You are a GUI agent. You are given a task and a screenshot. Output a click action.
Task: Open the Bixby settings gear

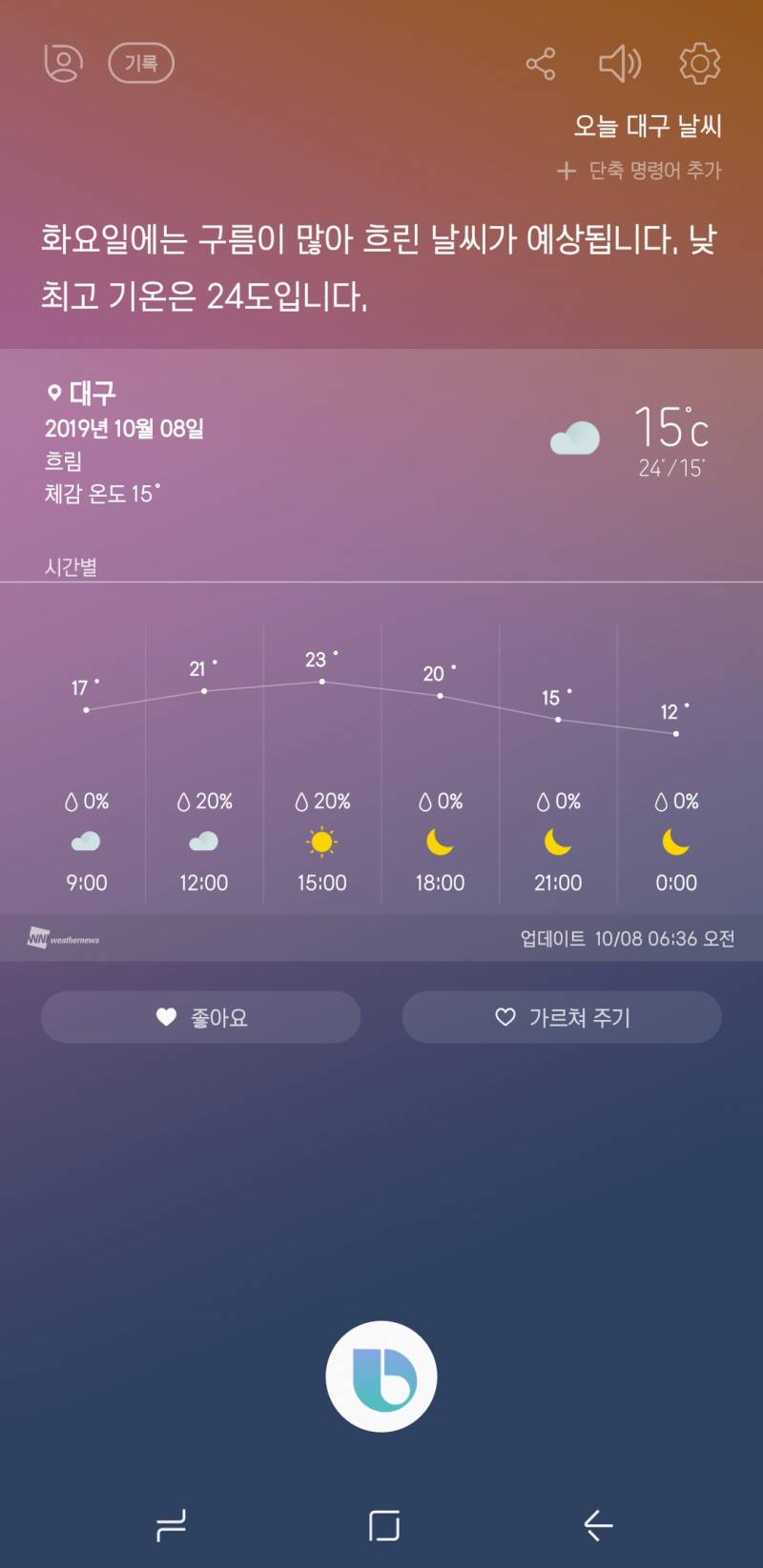click(699, 63)
